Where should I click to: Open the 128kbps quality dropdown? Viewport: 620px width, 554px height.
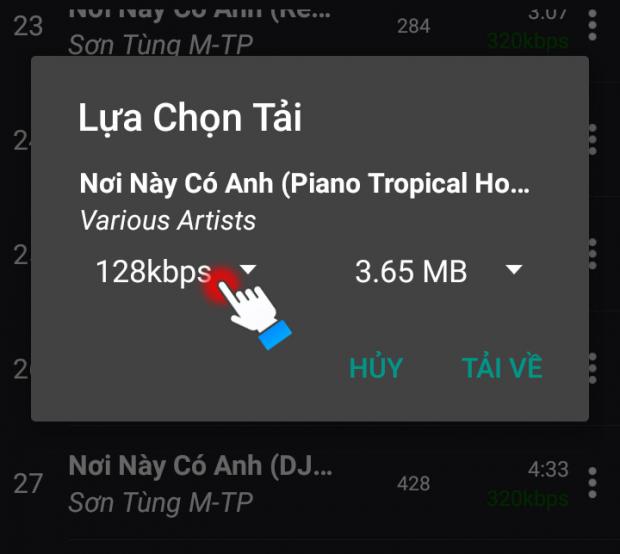coord(176,271)
